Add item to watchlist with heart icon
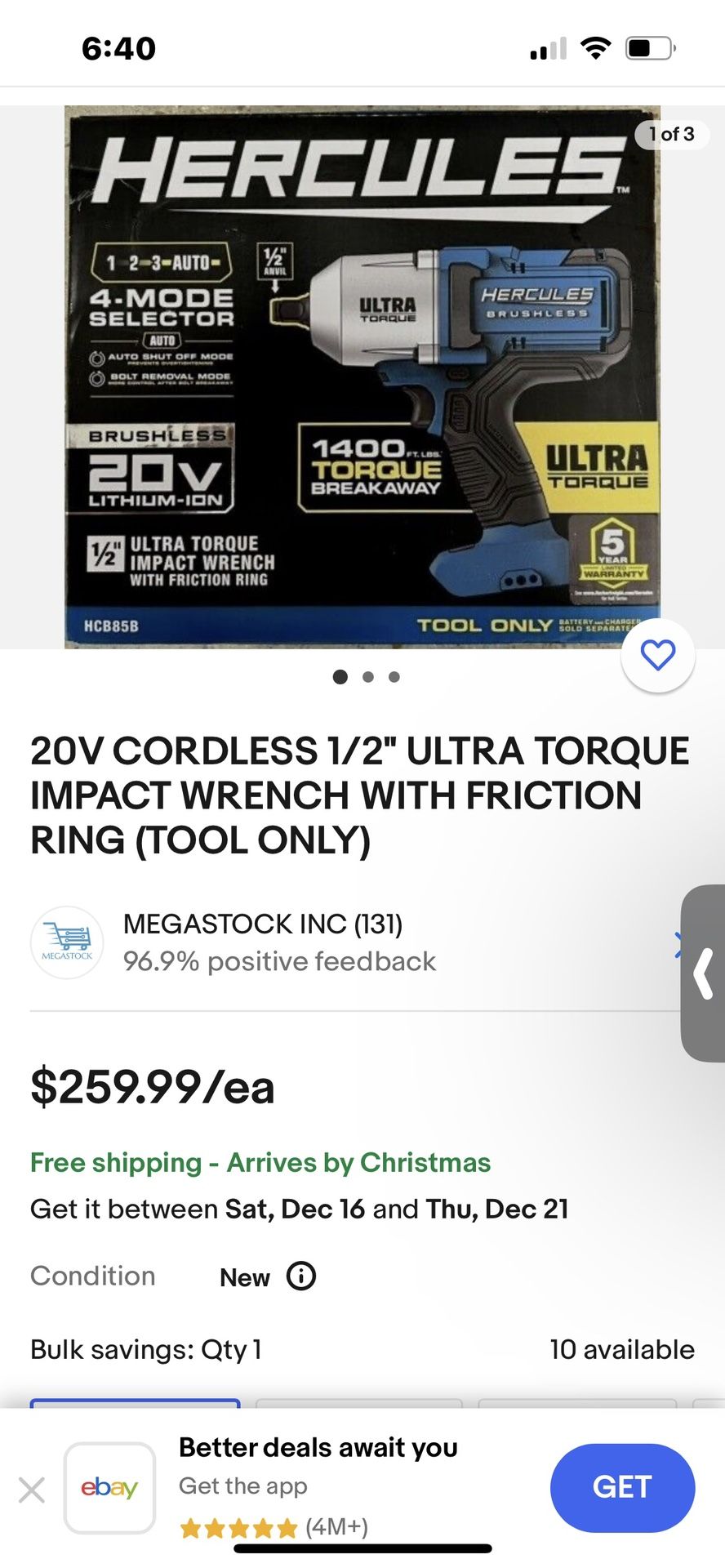The width and height of the screenshot is (725, 1568). point(657,655)
